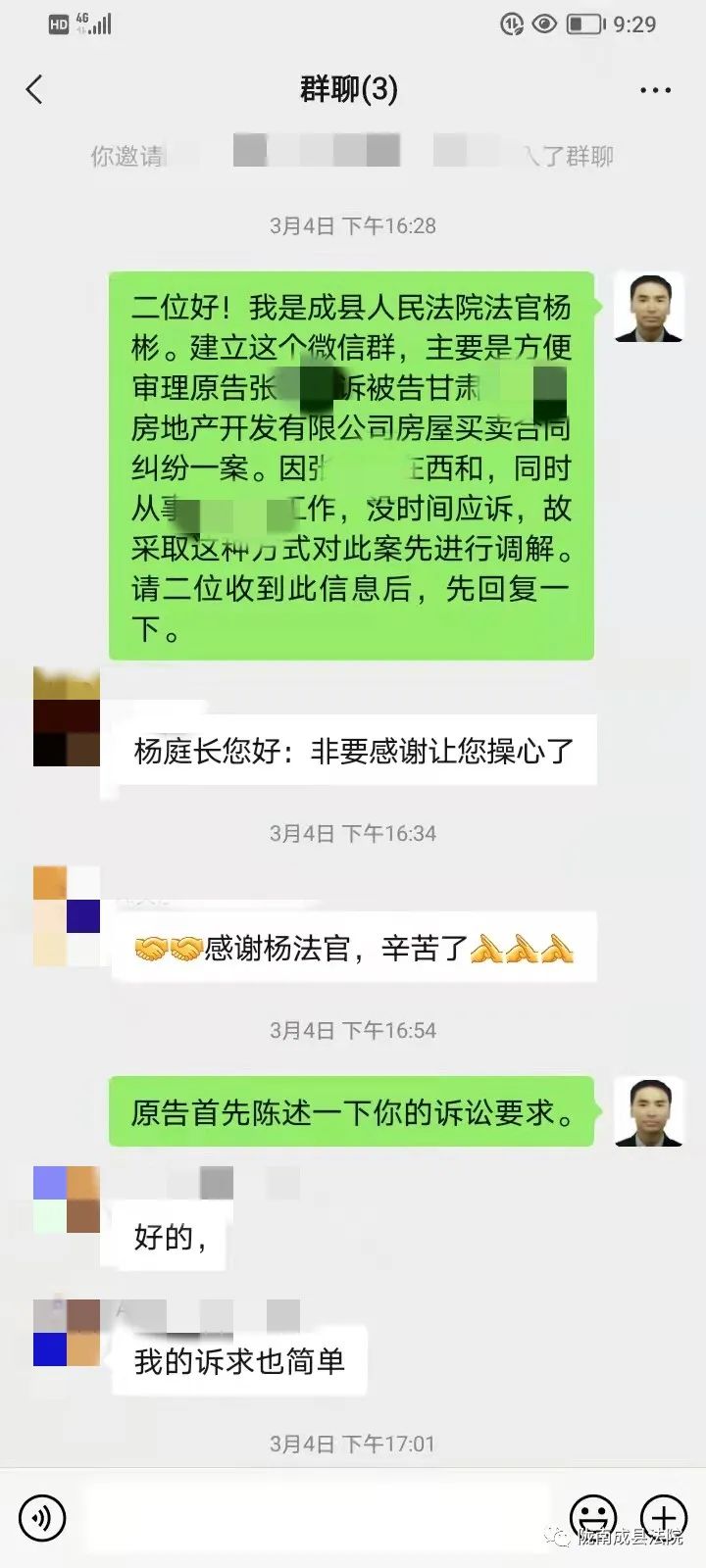Viewport: 706px width, 1568px height.
Task: Tap avatar next to 好的 message
Action: coord(67,1200)
